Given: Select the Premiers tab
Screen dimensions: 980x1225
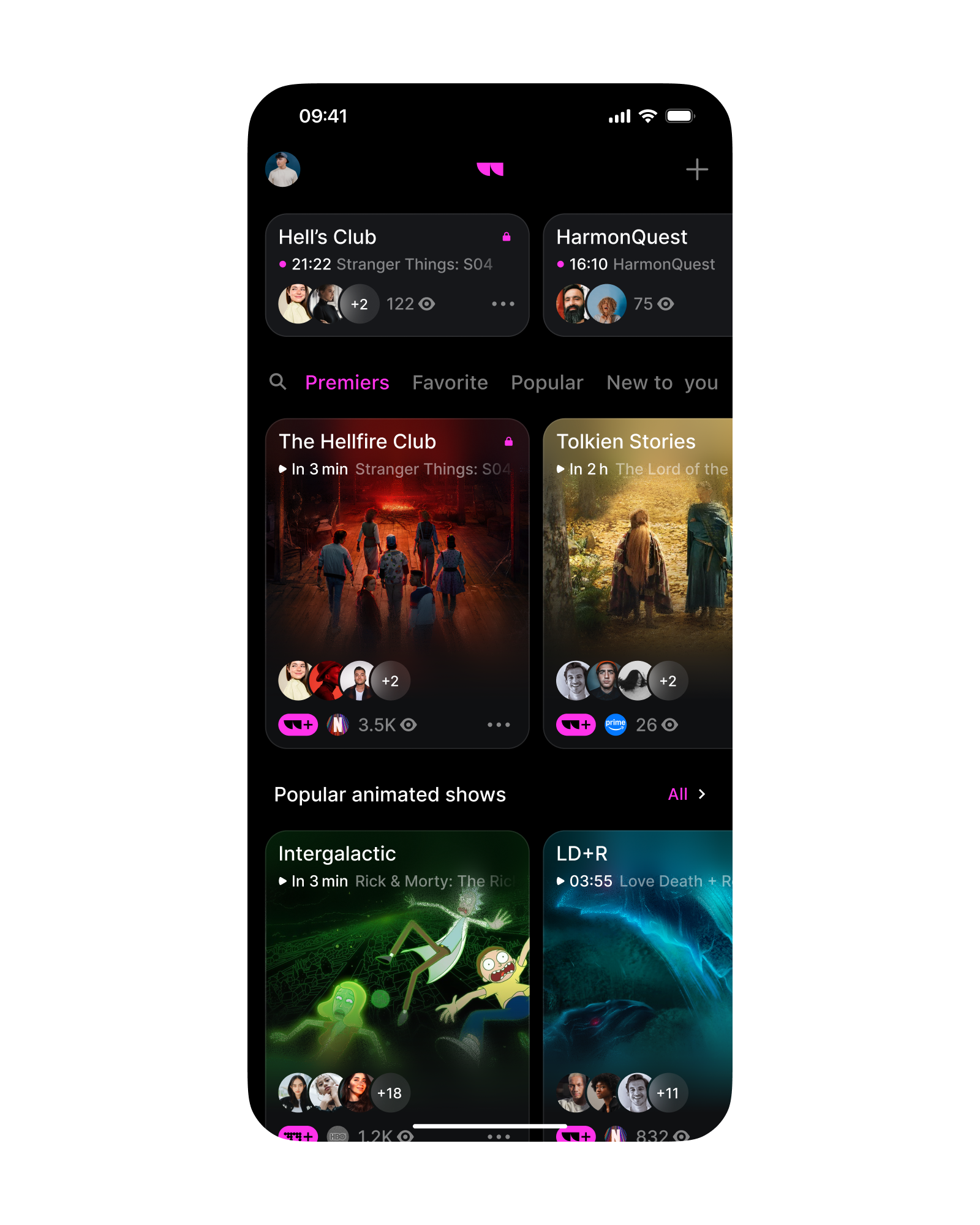Looking at the screenshot, I should 347,383.
